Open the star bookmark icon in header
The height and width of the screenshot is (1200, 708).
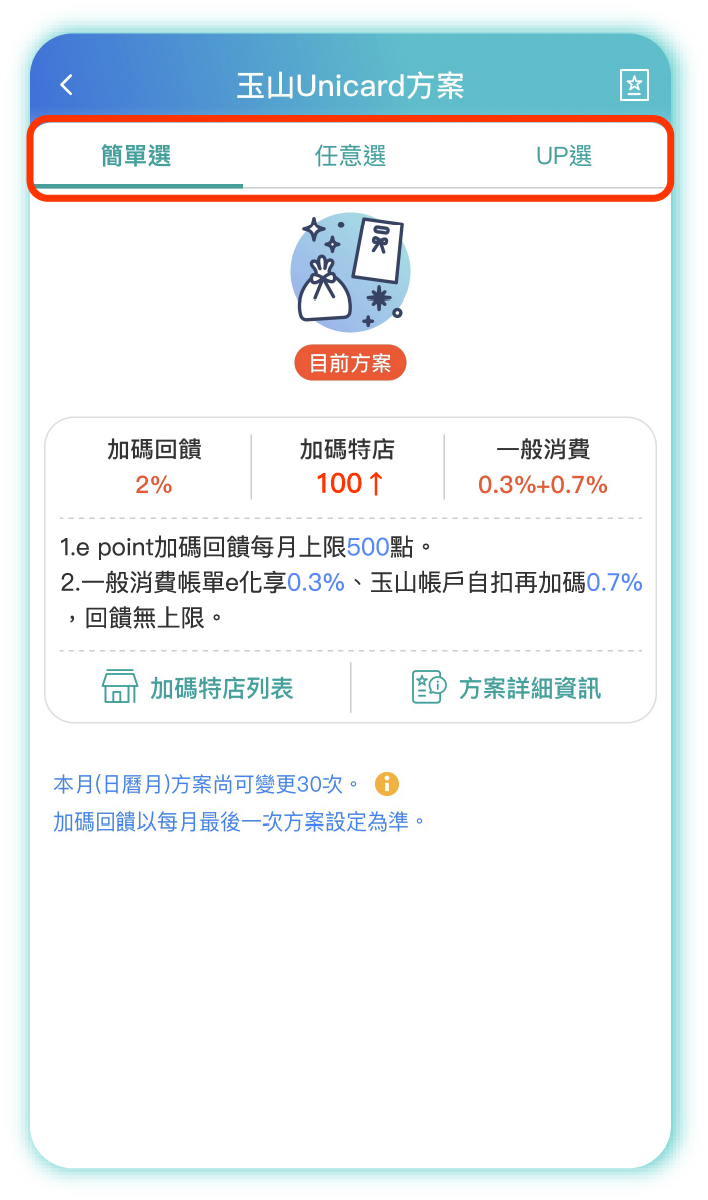click(x=634, y=86)
